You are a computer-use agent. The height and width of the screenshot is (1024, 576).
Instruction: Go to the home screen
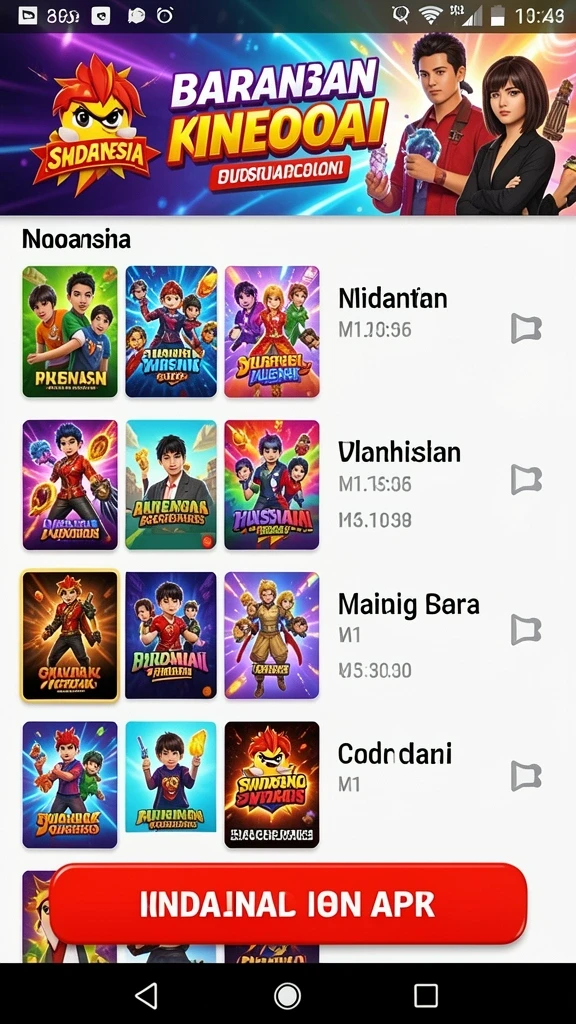tap(287, 995)
